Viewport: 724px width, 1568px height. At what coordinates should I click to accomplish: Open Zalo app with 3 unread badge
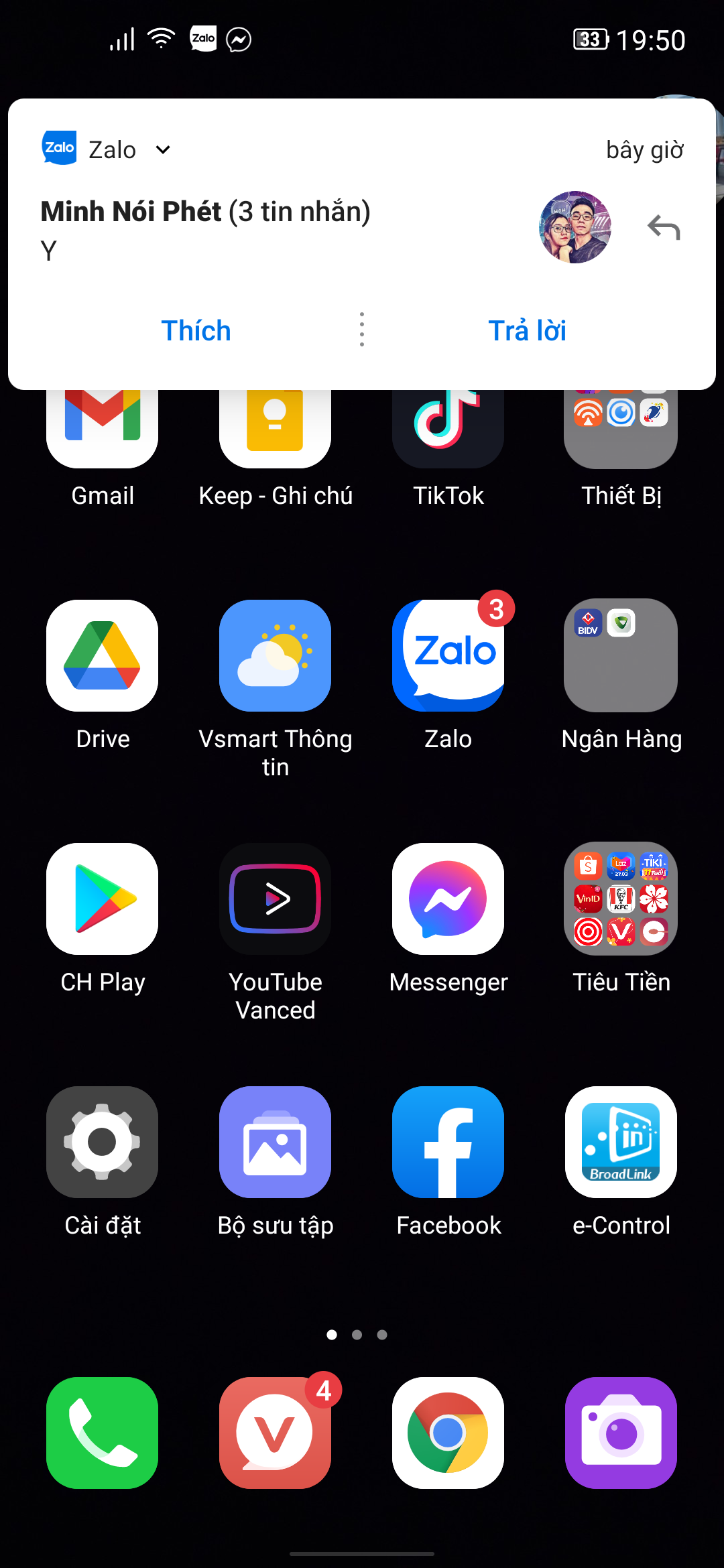click(x=448, y=655)
